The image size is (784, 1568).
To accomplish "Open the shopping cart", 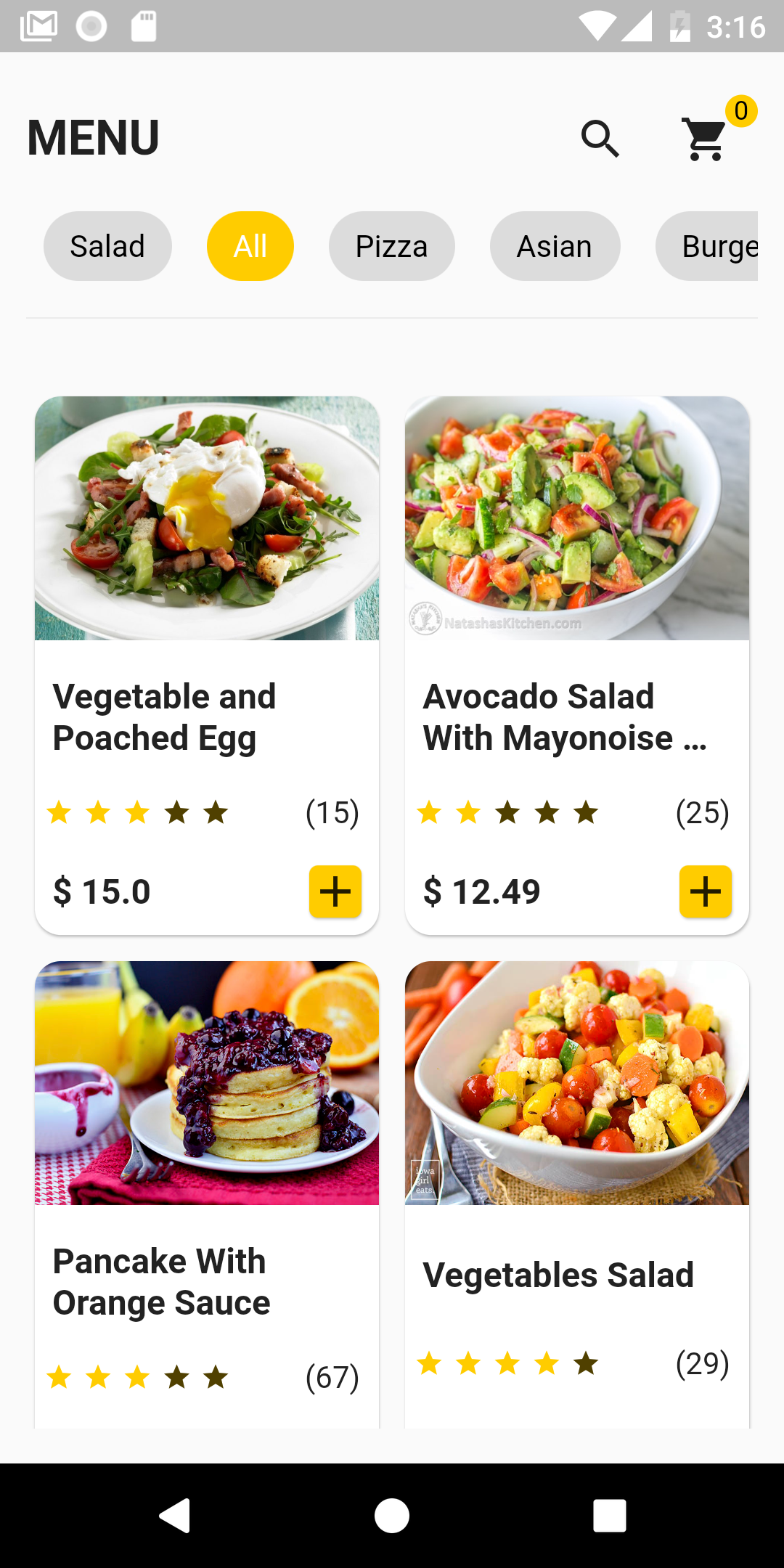I will click(x=705, y=139).
